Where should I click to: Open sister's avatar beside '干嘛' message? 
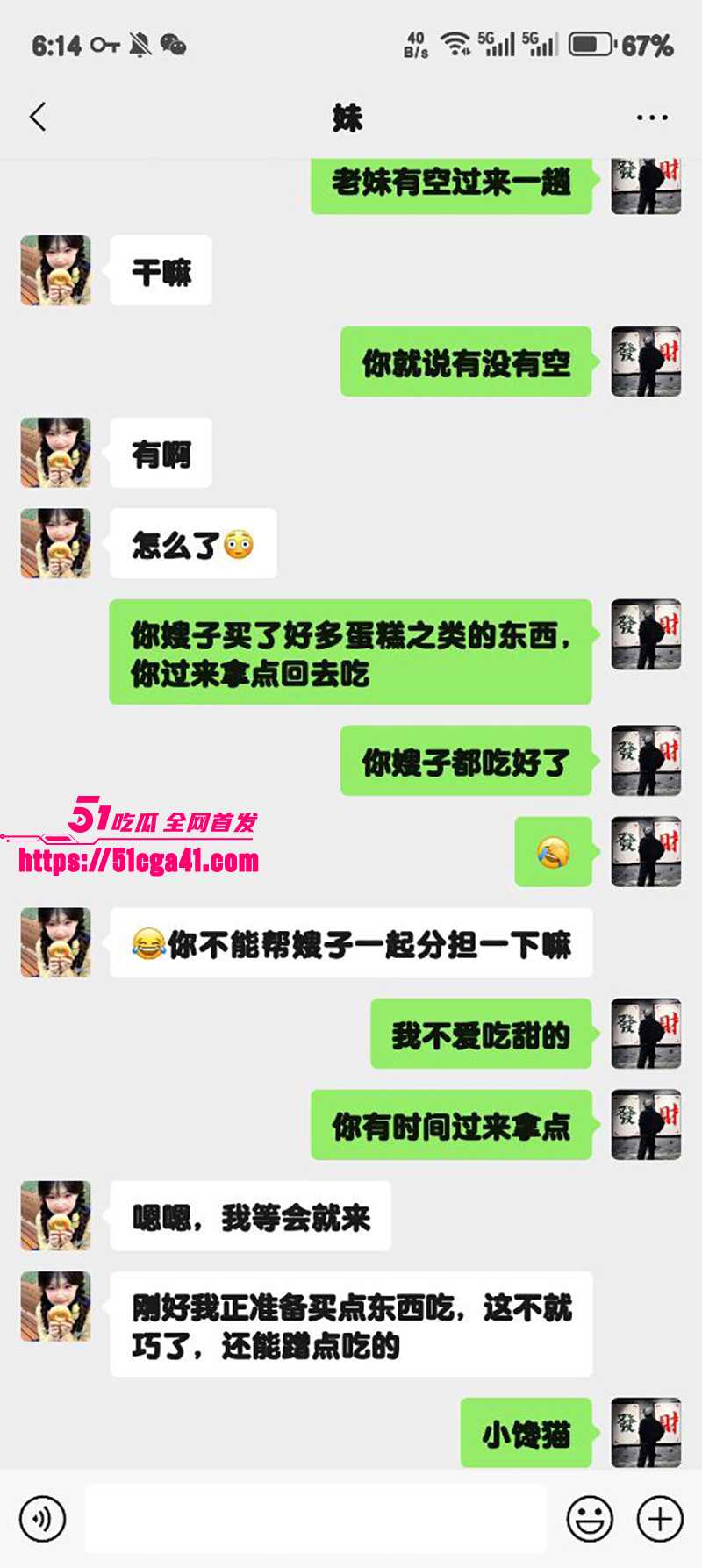tap(56, 270)
